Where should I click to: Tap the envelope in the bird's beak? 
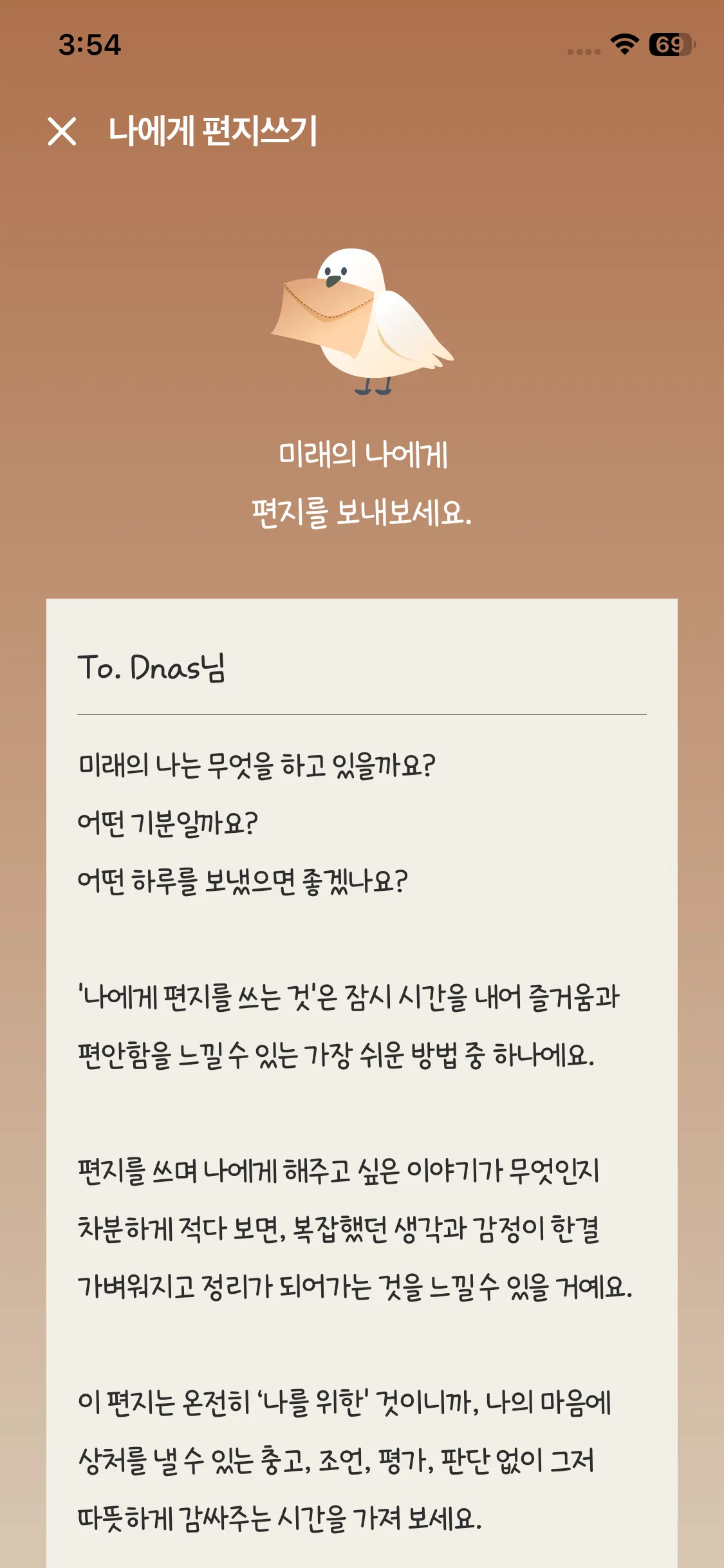tap(325, 315)
